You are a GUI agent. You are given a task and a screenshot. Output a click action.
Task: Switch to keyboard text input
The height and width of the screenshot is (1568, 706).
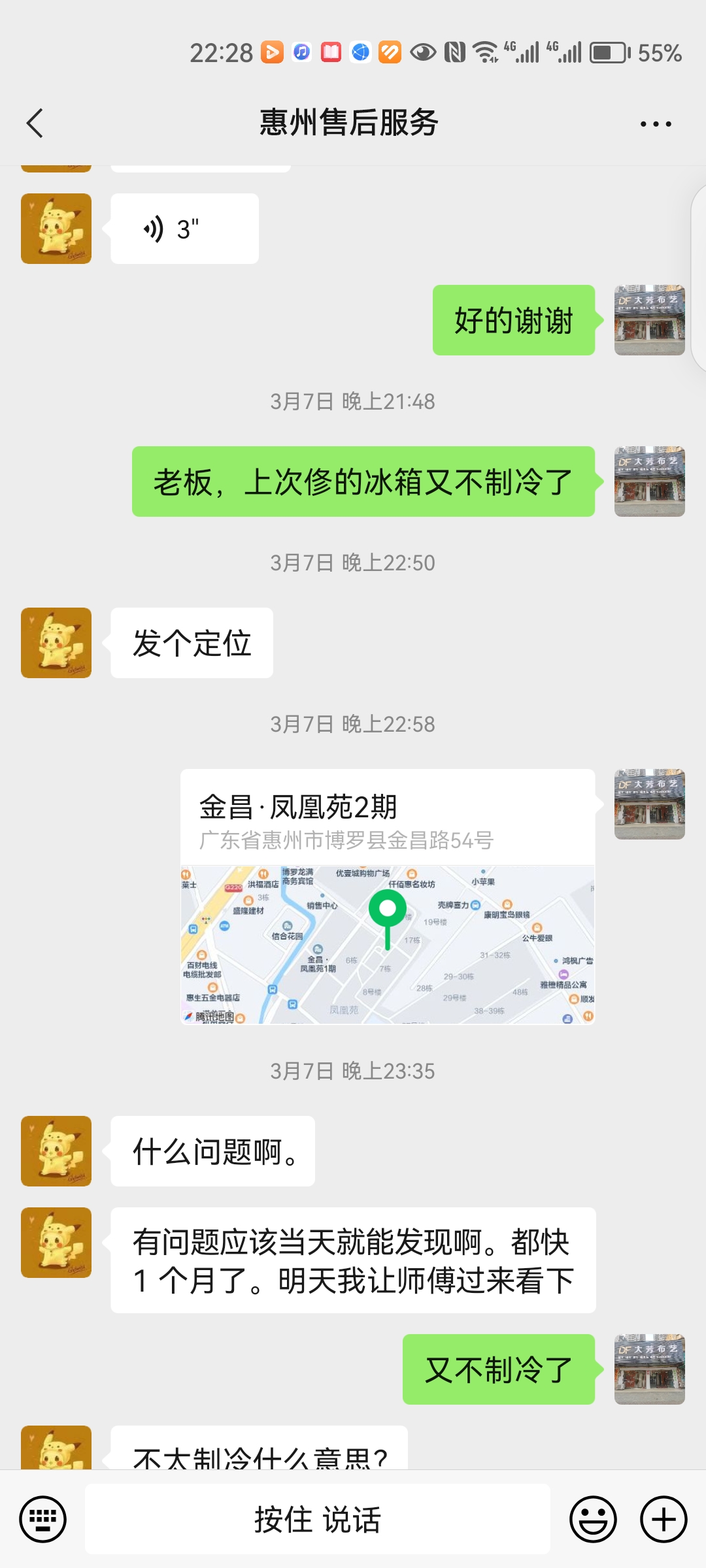click(x=43, y=1519)
